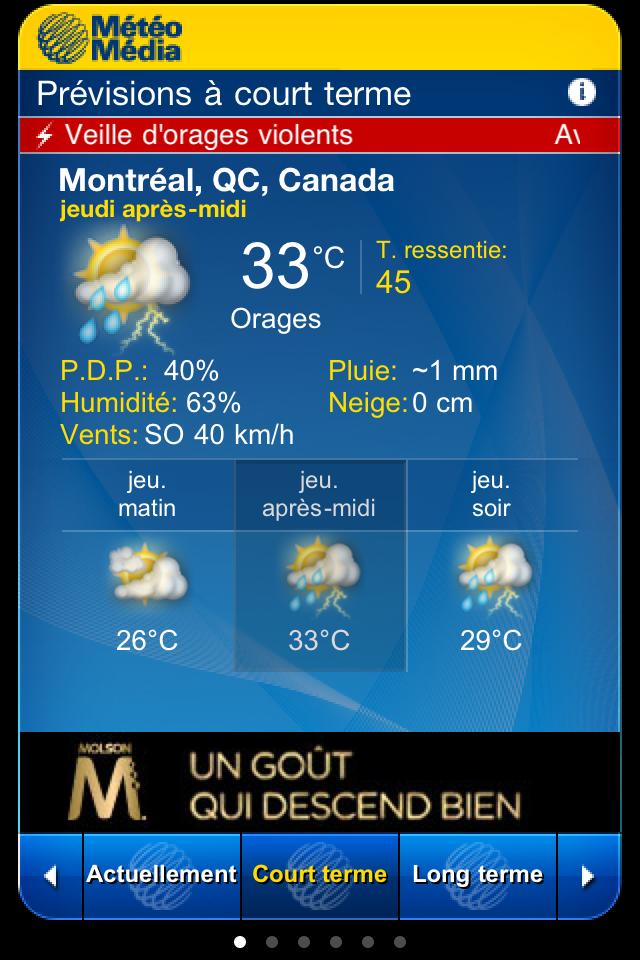The width and height of the screenshot is (640, 960).
Task: Switch to the Court terme tab
Action: (319, 875)
